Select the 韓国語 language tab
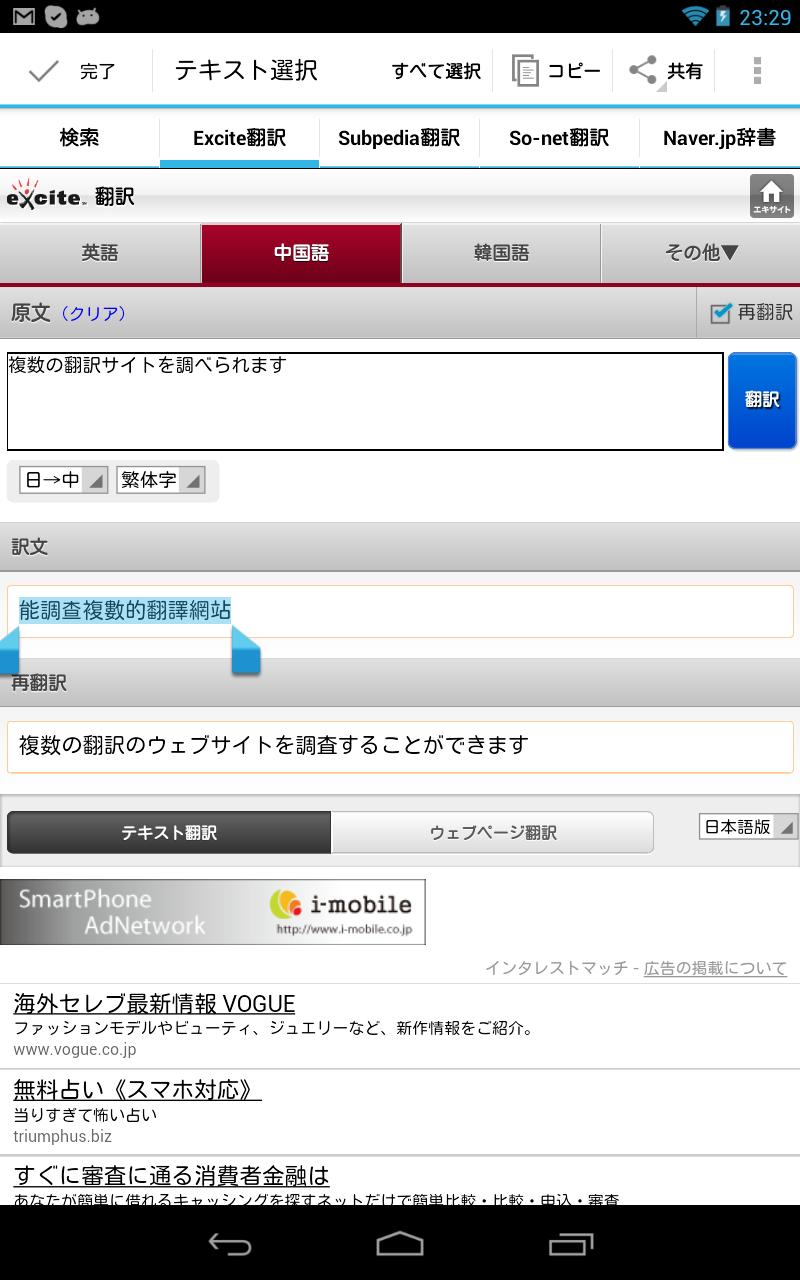This screenshot has width=800, height=1280. click(x=501, y=253)
